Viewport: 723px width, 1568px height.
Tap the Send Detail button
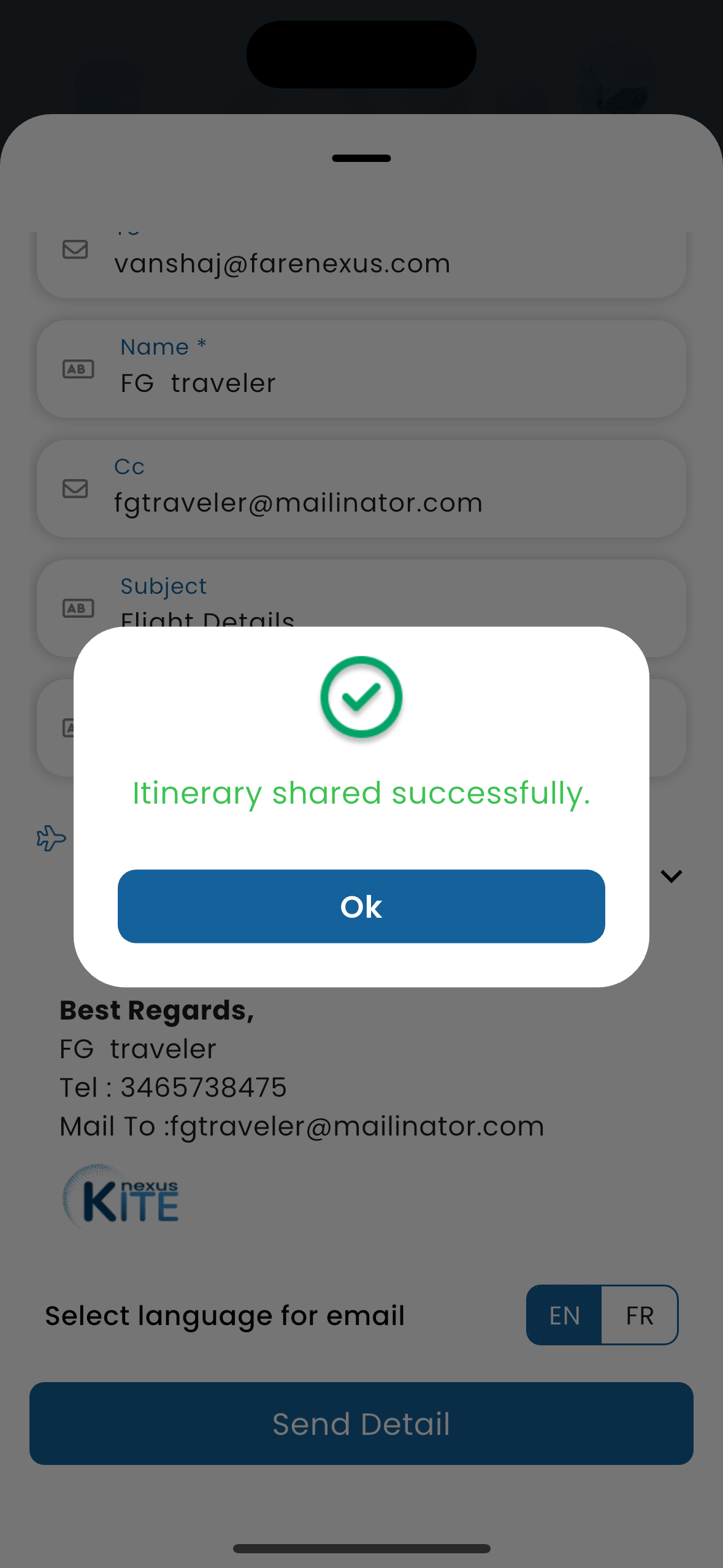point(361,1423)
